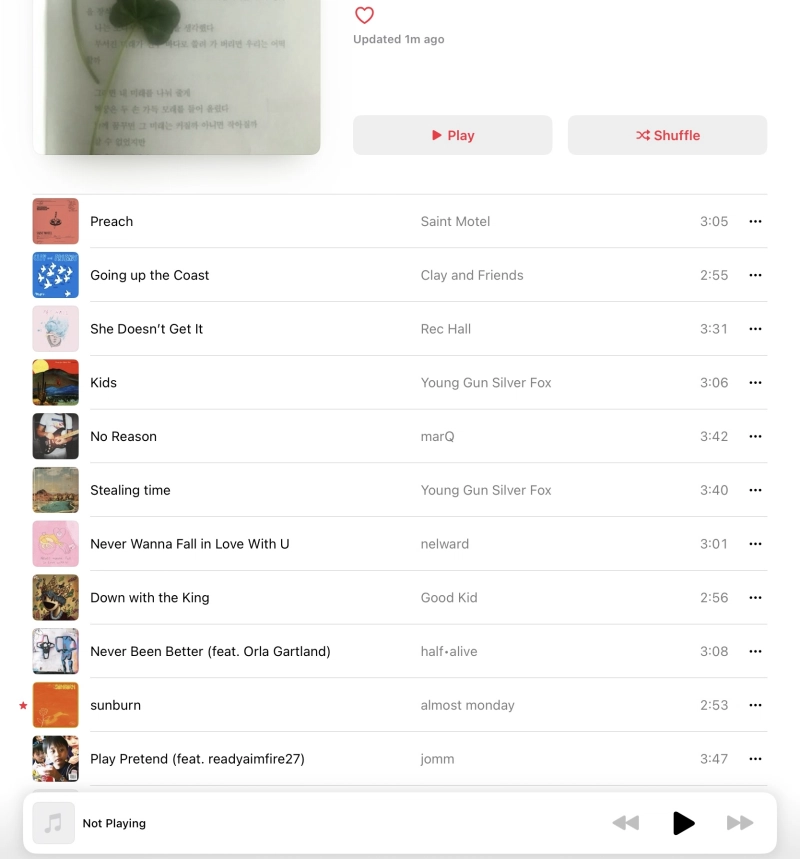This screenshot has width=800, height=859.
Task: Skip to the next track in the mini player
Action: pyautogui.click(x=740, y=823)
